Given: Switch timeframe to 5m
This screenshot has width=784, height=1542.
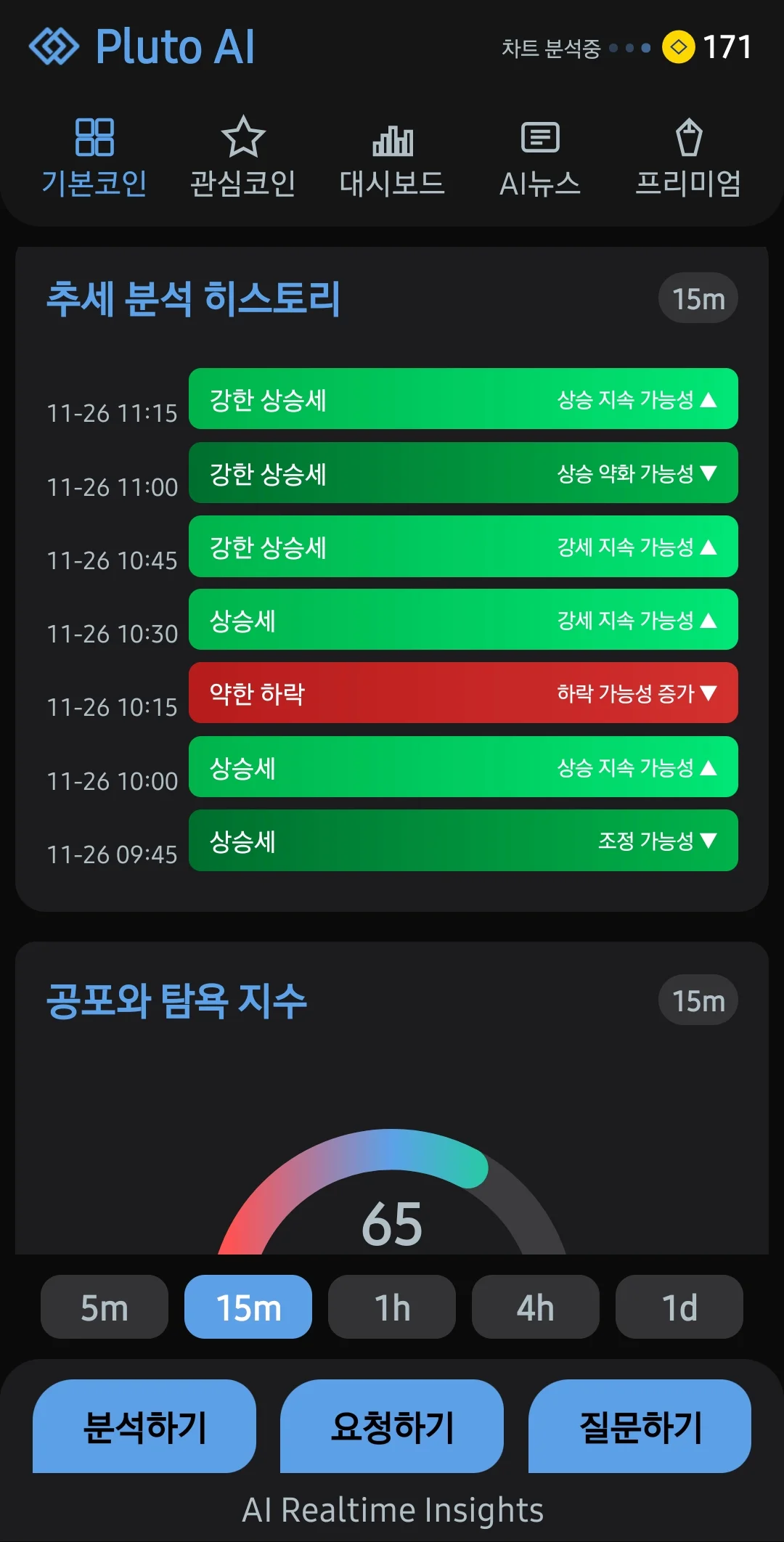Looking at the screenshot, I should pyautogui.click(x=104, y=1307).
